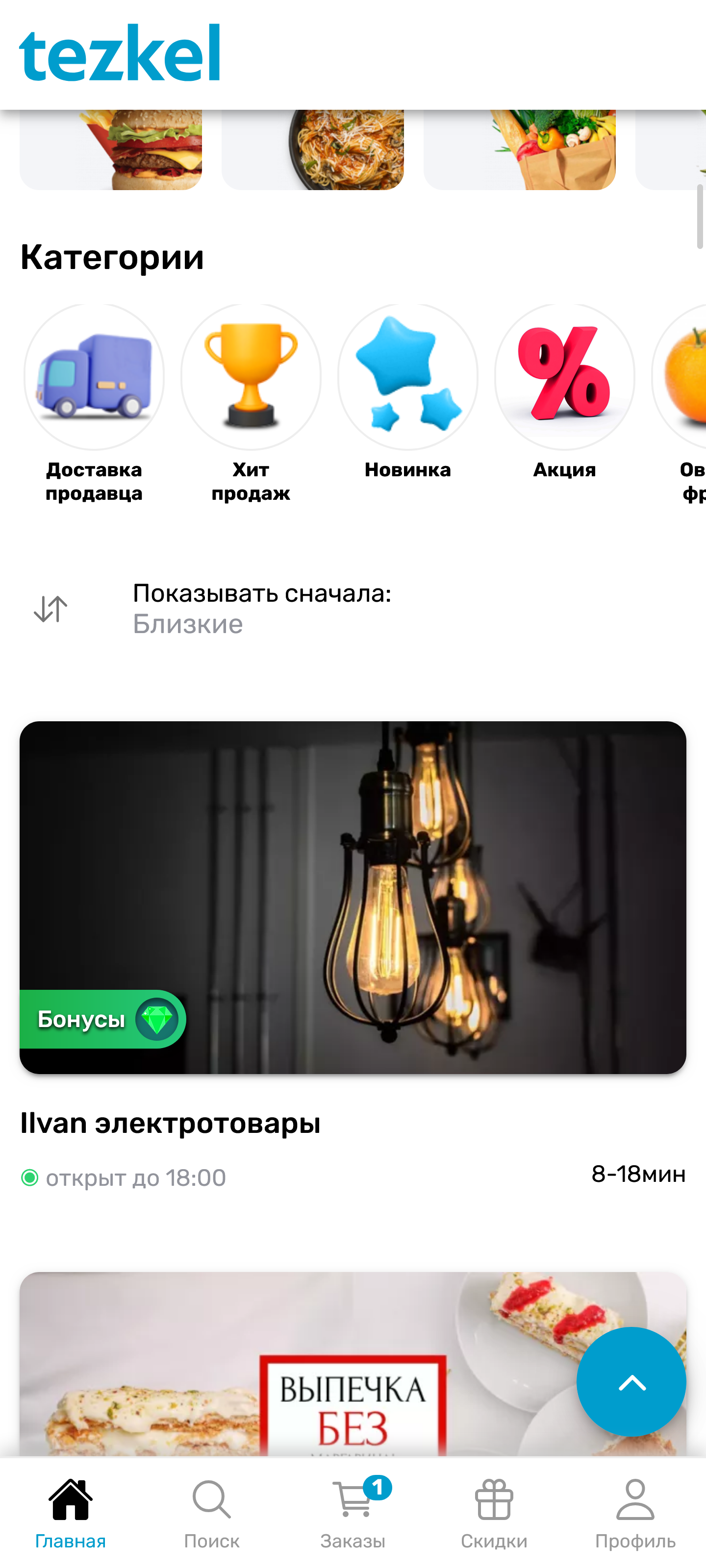Open the Профиль tab

[635, 1513]
